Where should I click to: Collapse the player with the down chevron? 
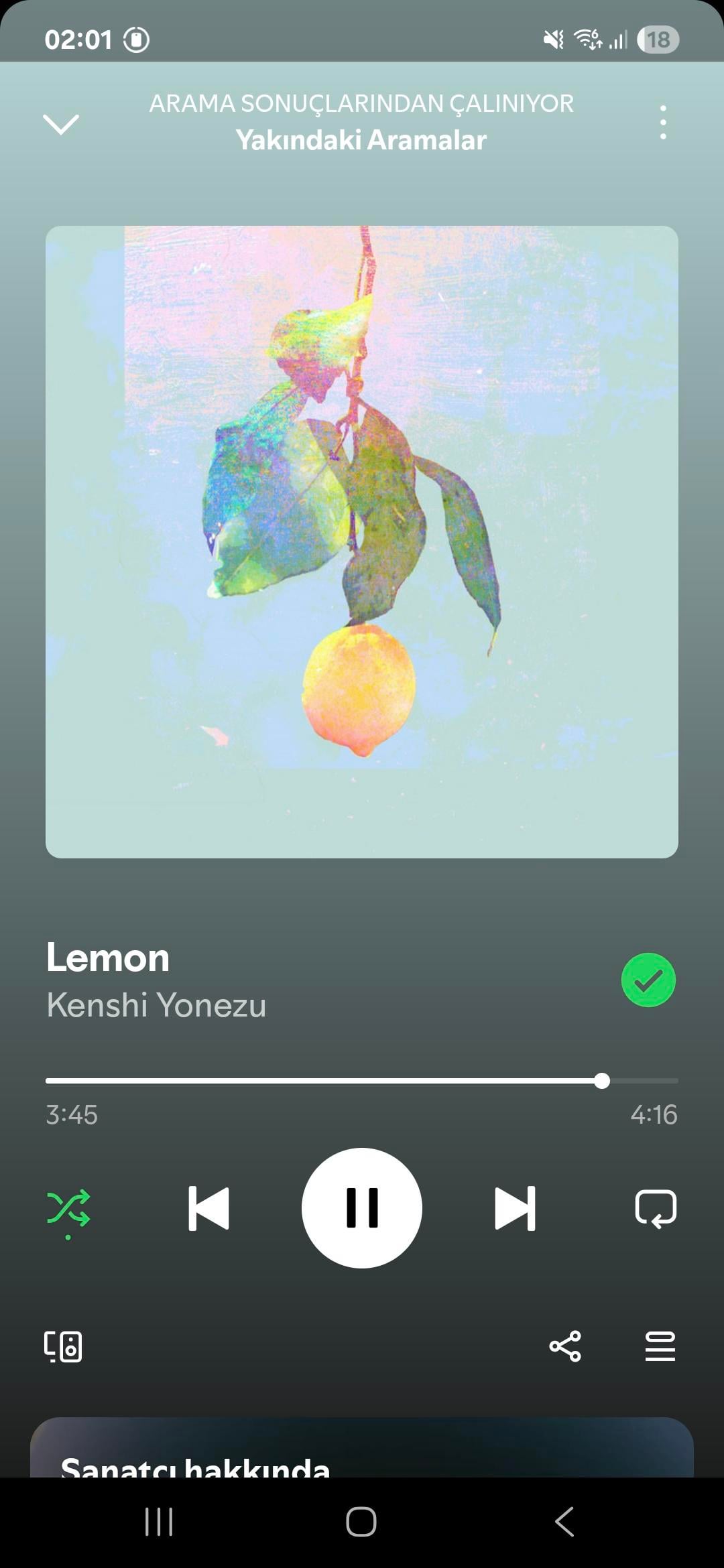tap(61, 124)
